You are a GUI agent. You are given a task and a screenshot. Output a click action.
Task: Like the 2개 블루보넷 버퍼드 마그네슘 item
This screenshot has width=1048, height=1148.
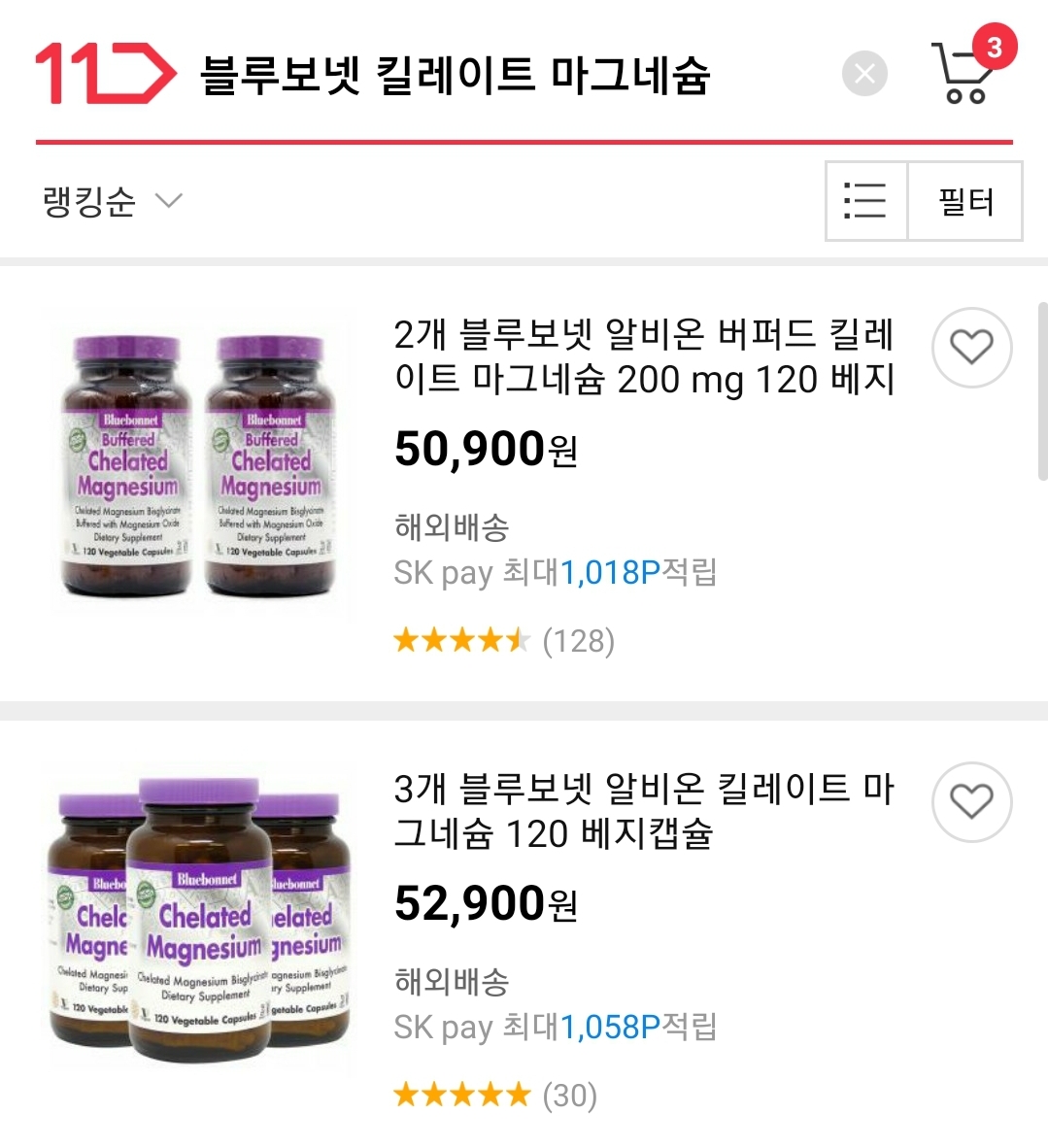(971, 348)
